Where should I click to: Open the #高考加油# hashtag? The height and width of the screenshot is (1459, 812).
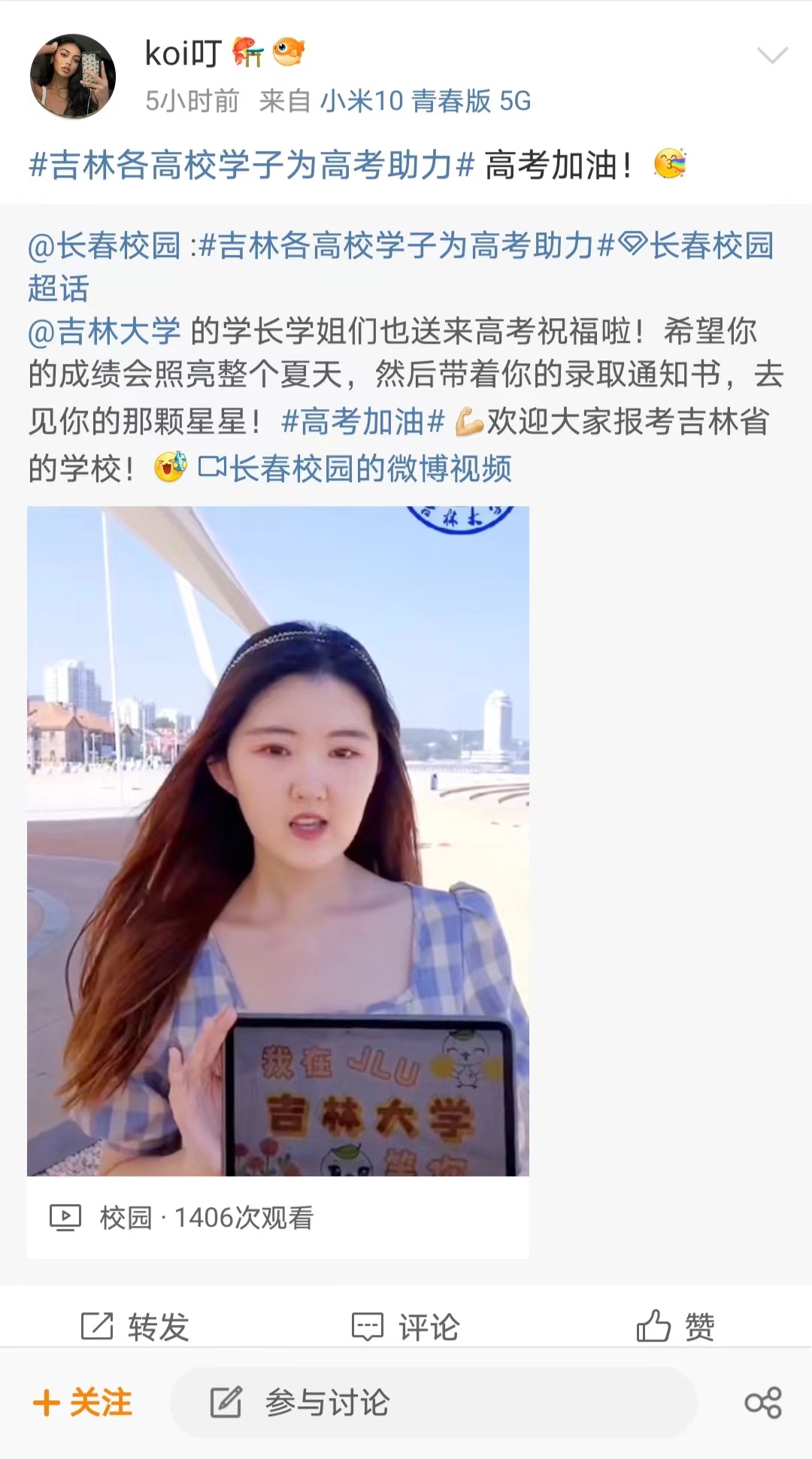pos(363,422)
